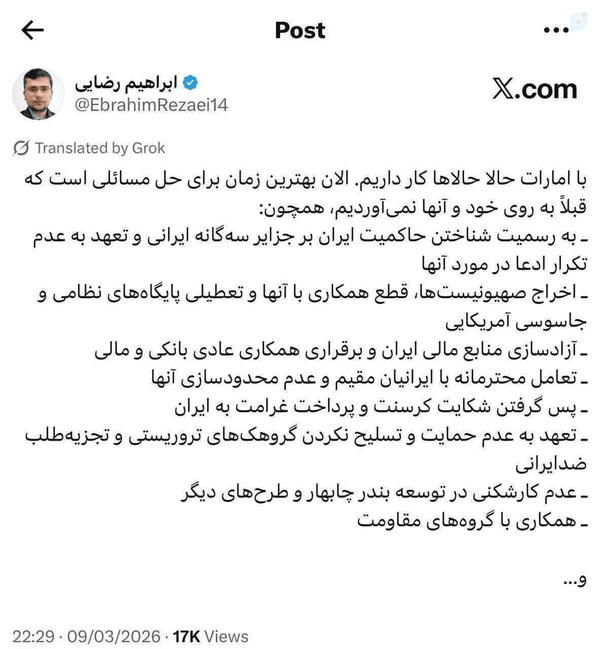
Task: Open the @EbrahimRezaei14 profile handle
Action: point(151,105)
